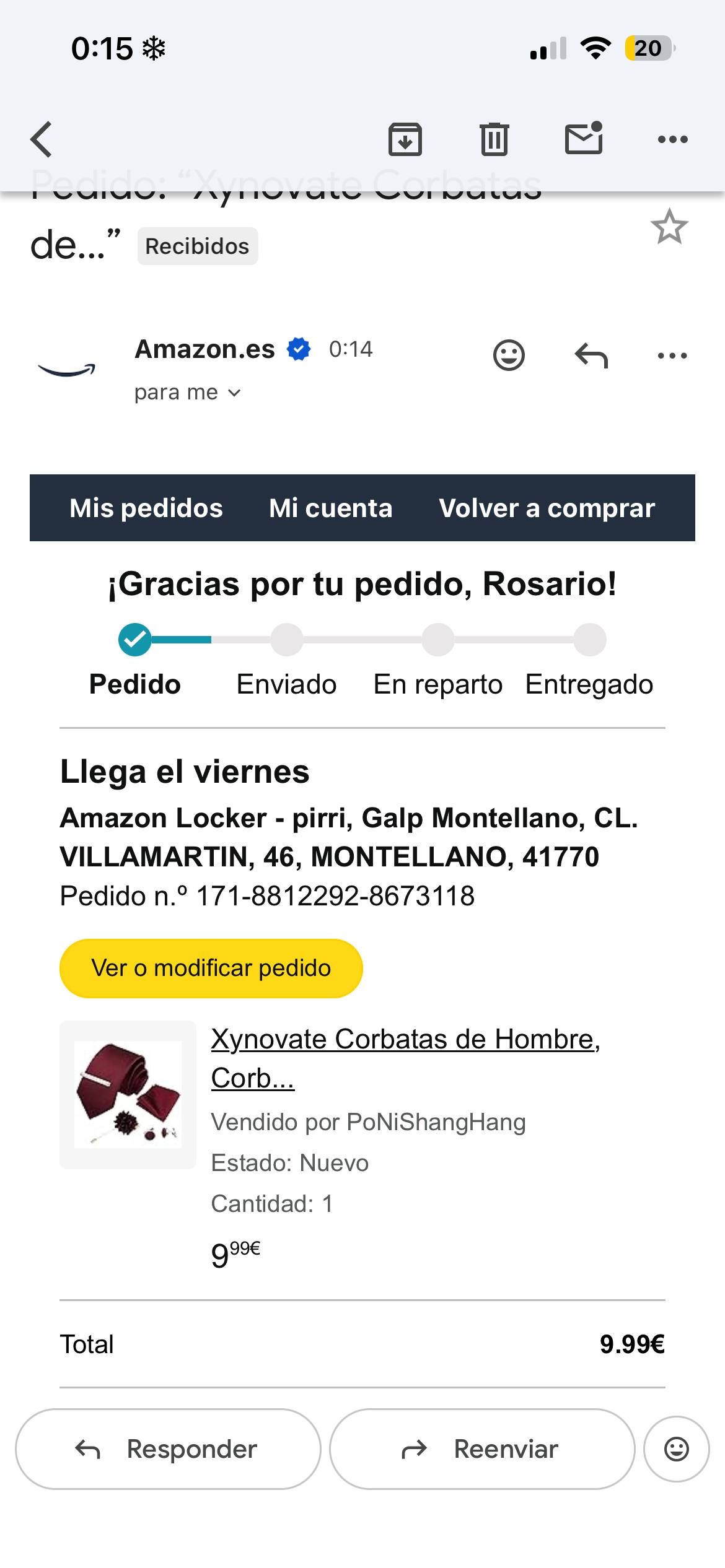This screenshot has width=725, height=1568.
Task: Open the Recibidos label chip
Action: pyautogui.click(x=197, y=246)
